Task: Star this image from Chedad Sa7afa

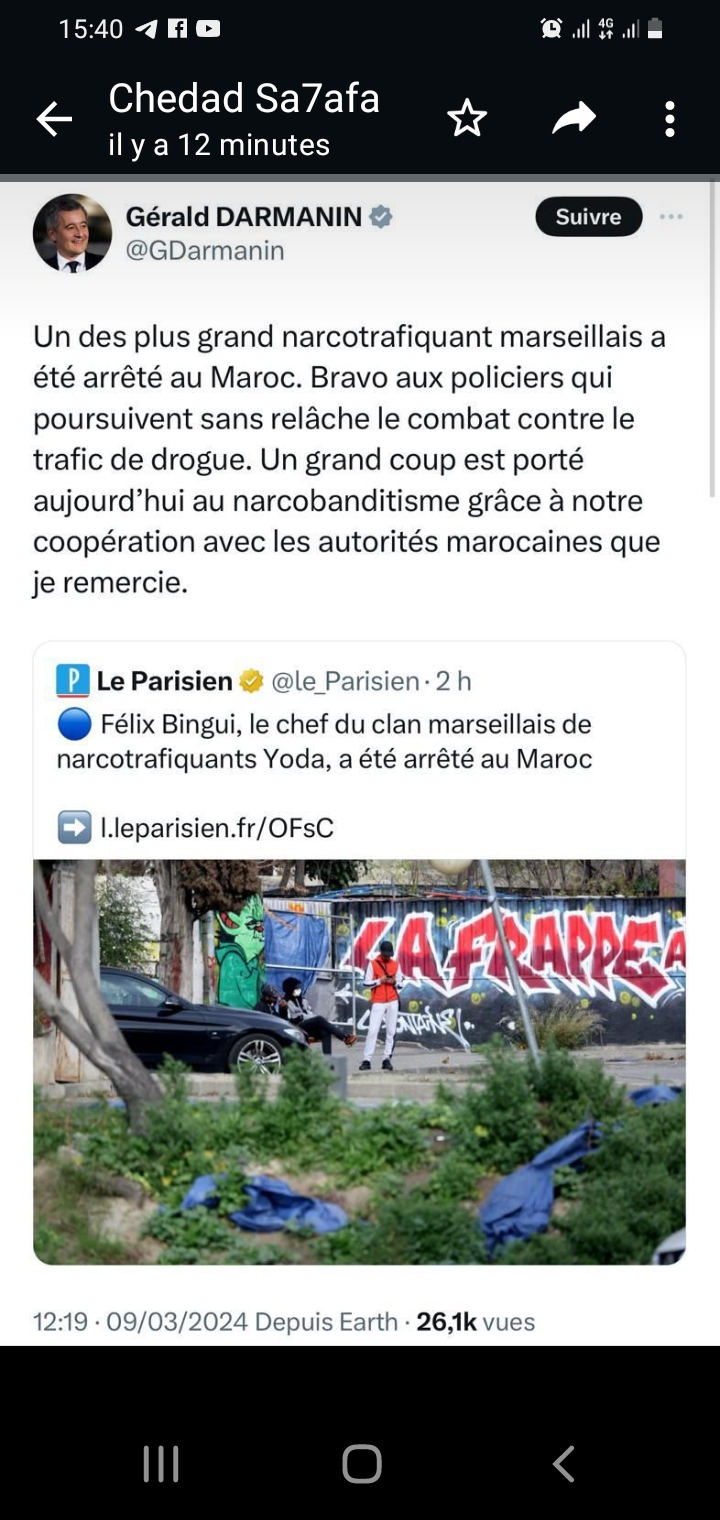Action: 466,120
